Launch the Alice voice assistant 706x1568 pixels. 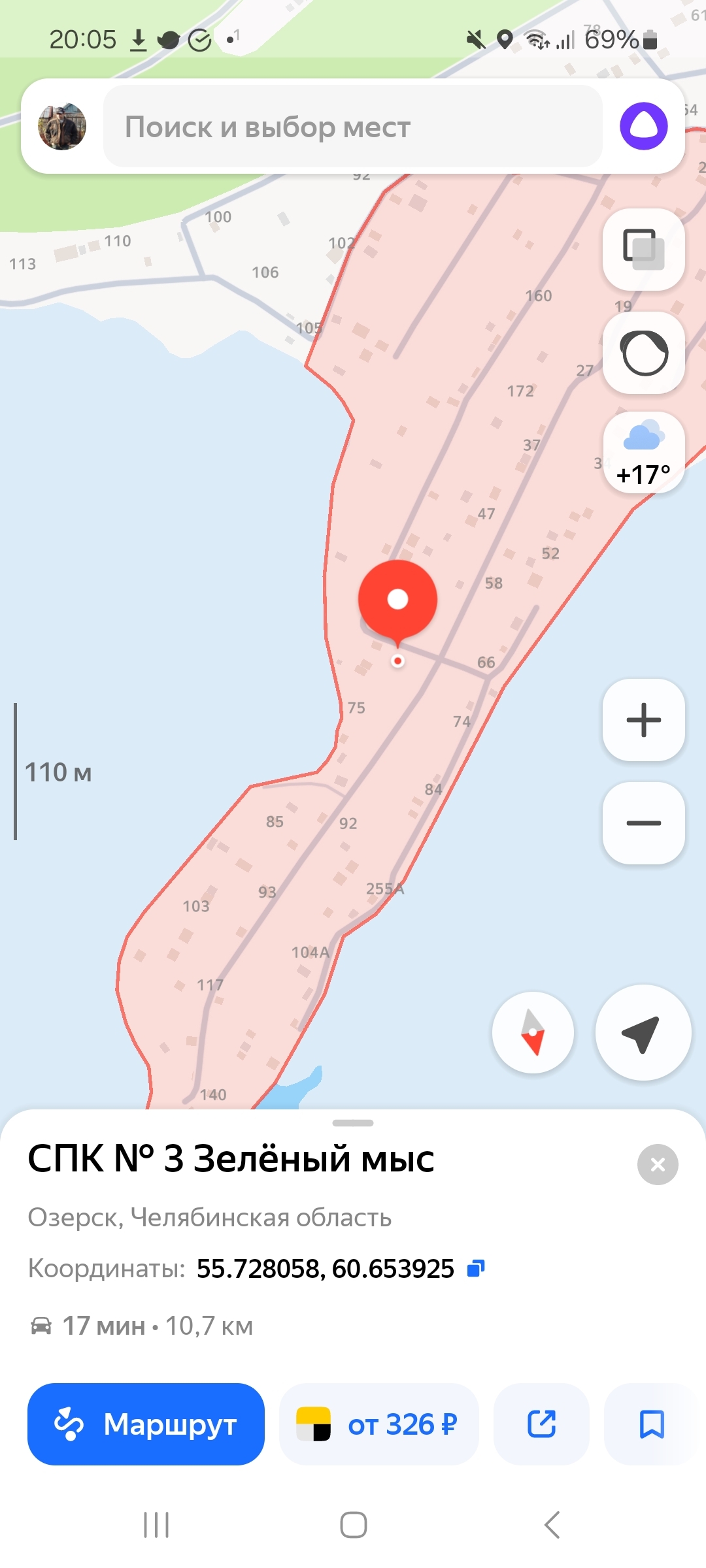tap(643, 126)
